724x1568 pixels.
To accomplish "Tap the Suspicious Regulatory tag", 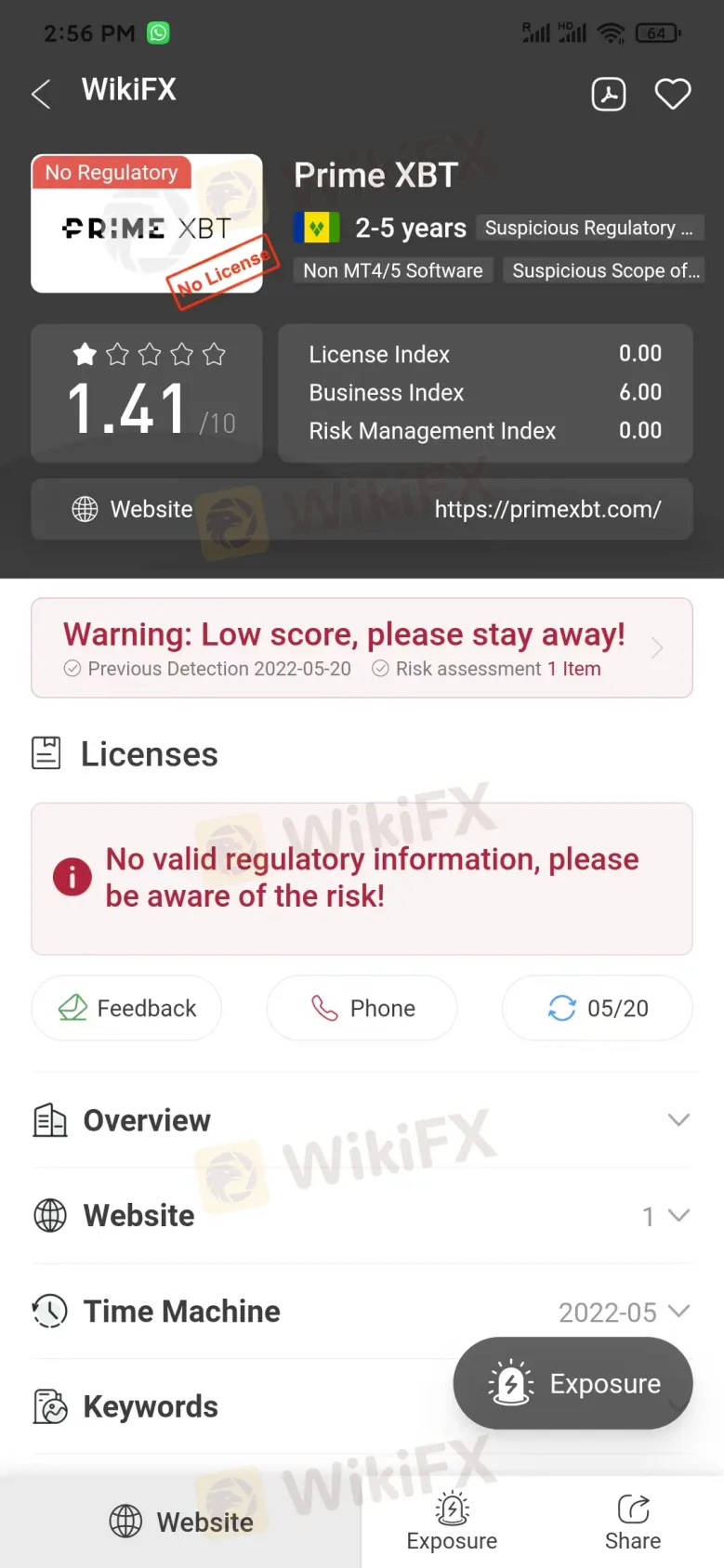I will point(589,228).
